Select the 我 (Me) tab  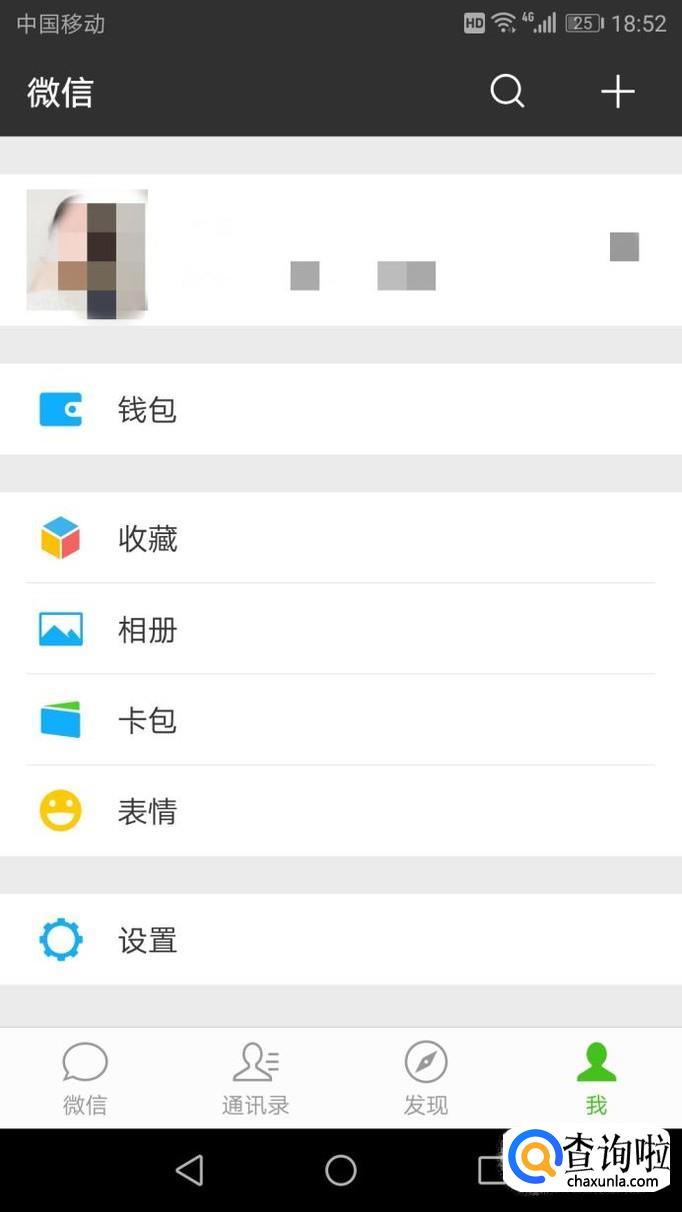click(x=596, y=1078)
